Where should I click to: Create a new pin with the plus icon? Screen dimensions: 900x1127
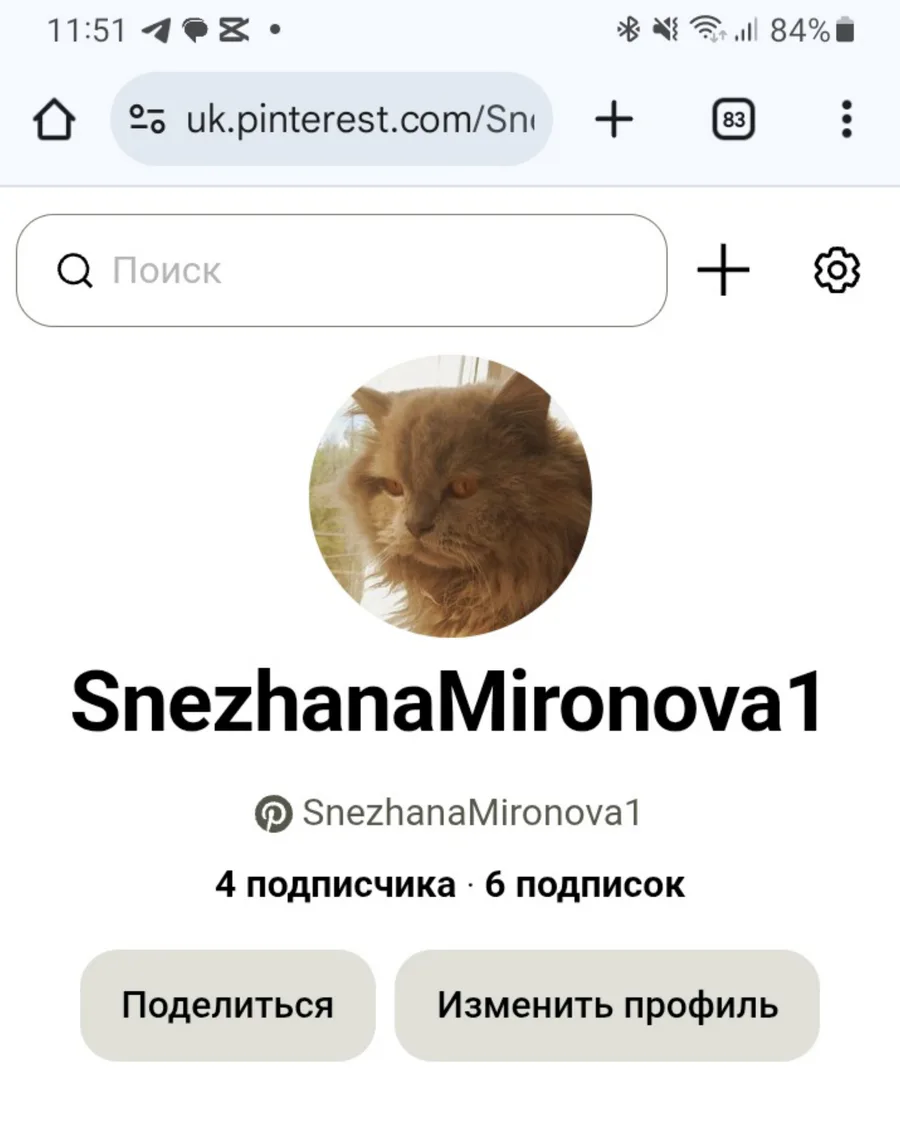(x=722, y=270)
